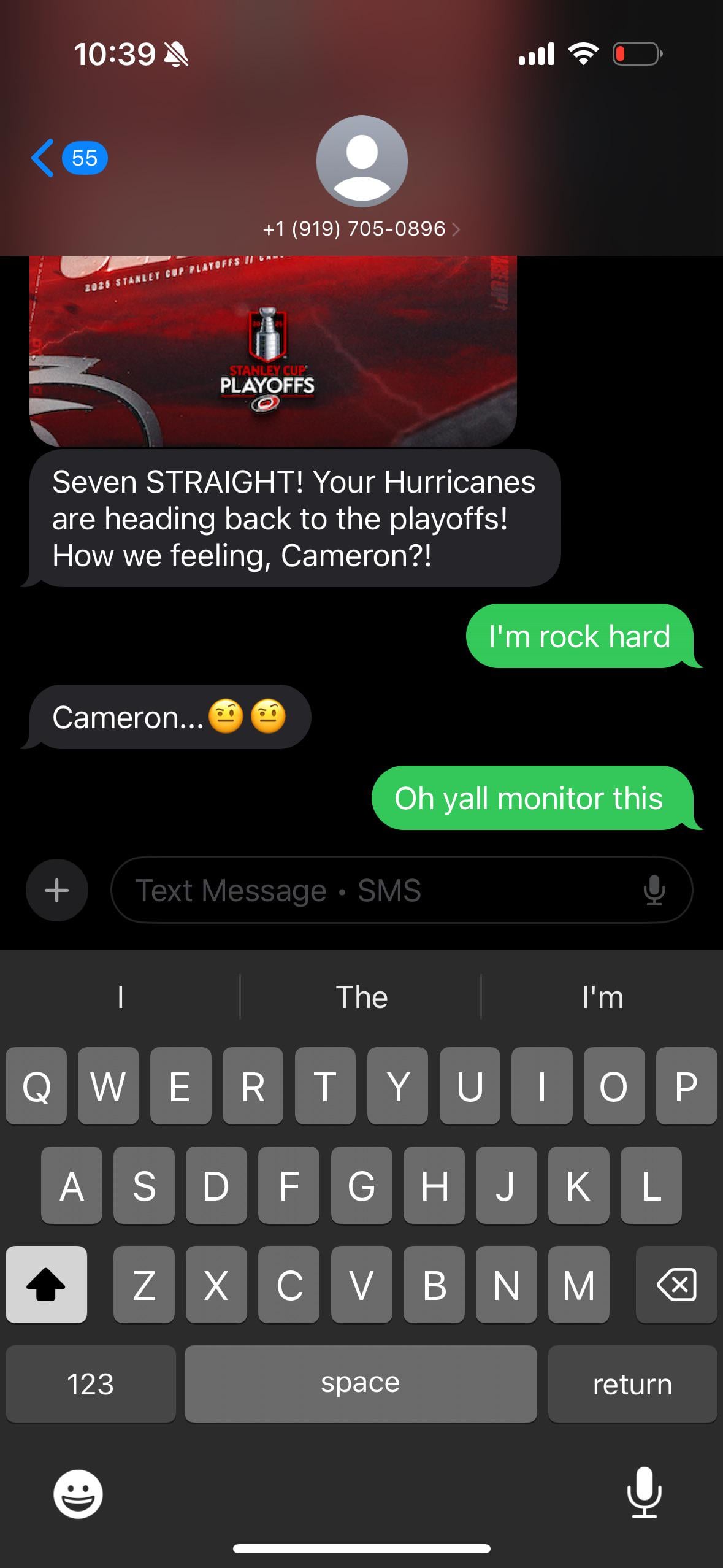Toggle the shift key

click(47, 1285)
